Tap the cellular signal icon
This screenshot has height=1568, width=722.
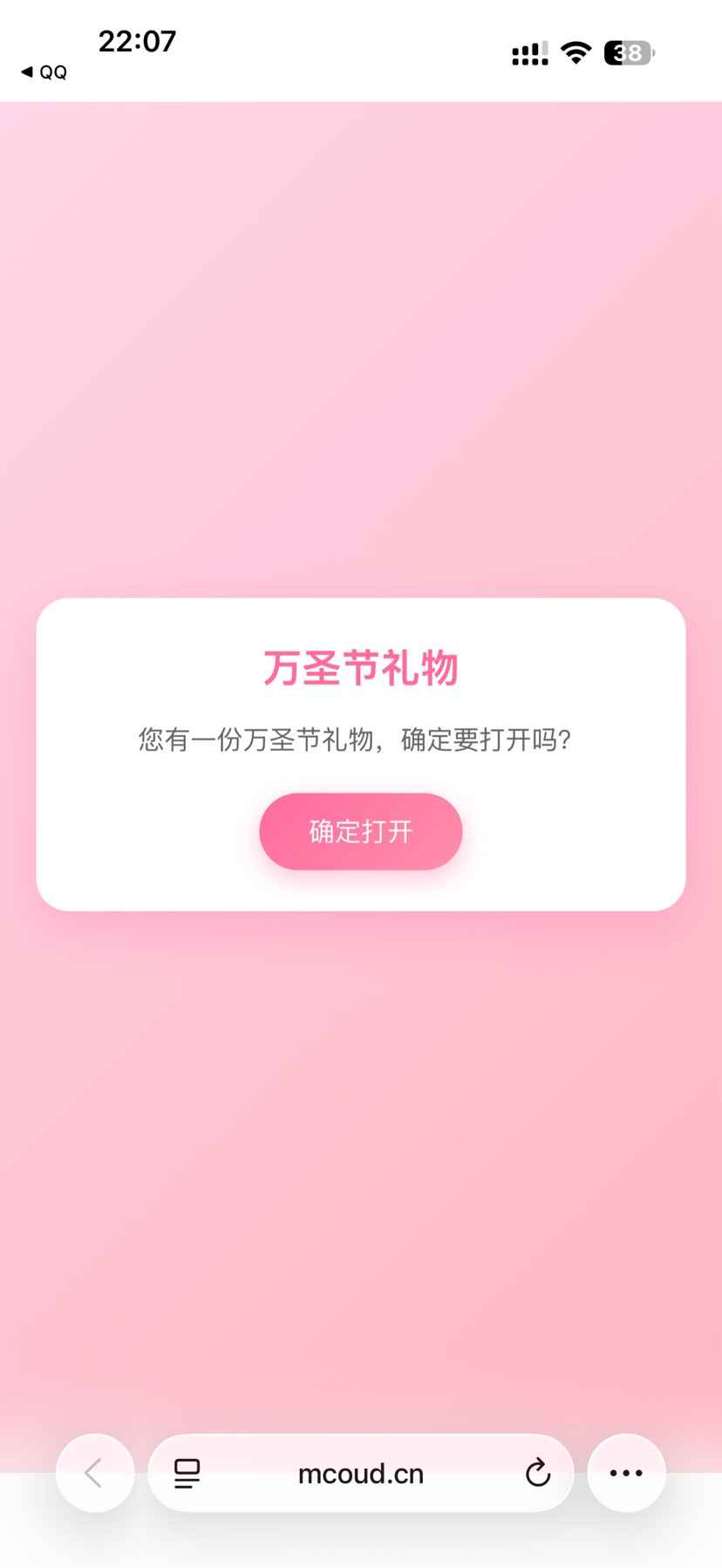pyautogui.click(x=527, y=53)
